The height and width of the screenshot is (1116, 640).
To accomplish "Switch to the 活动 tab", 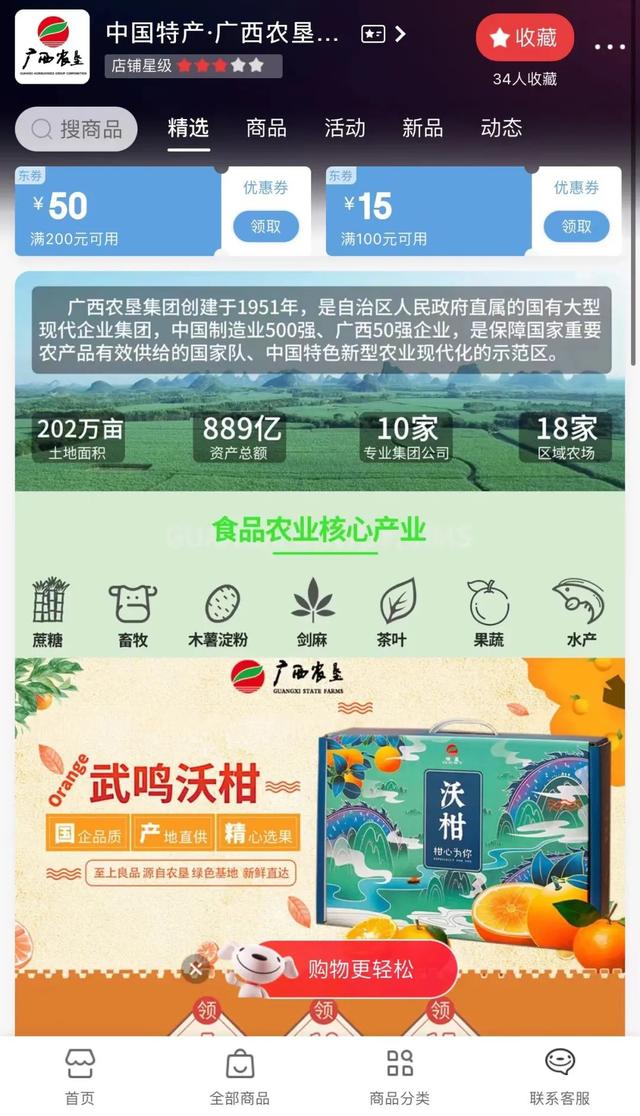I will point(345,128).
